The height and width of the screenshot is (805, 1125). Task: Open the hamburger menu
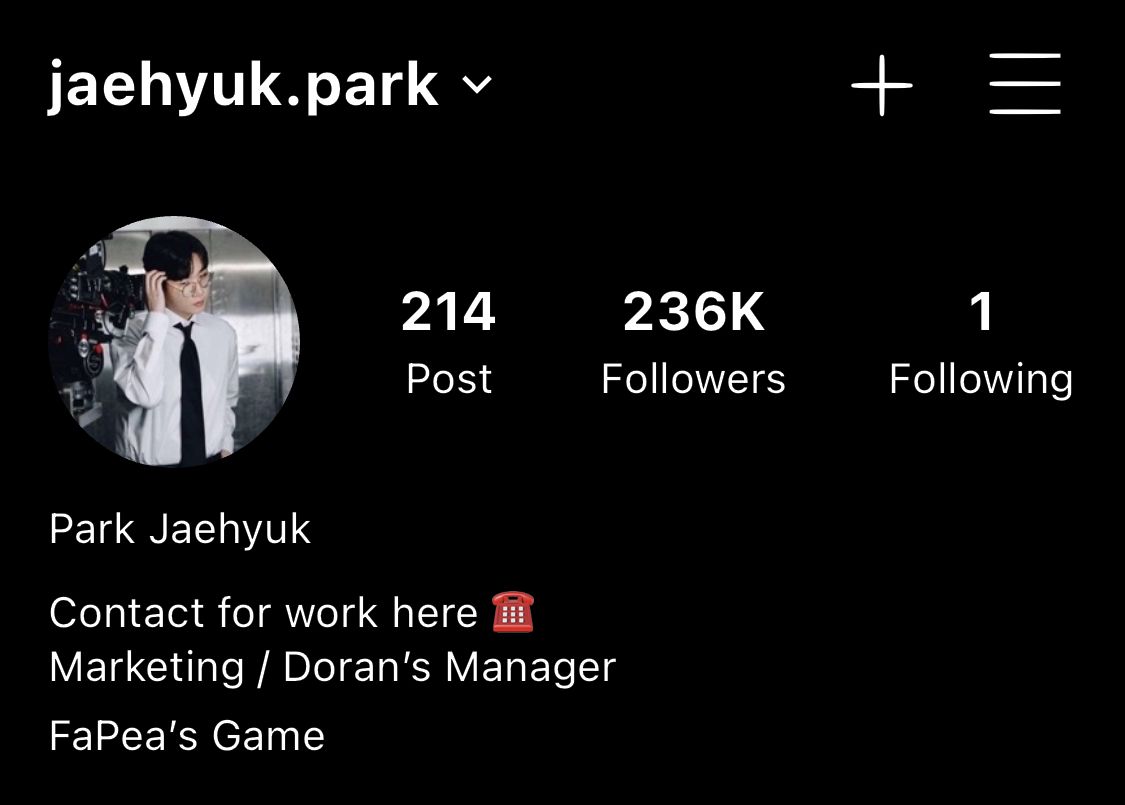coord(1025,84)
